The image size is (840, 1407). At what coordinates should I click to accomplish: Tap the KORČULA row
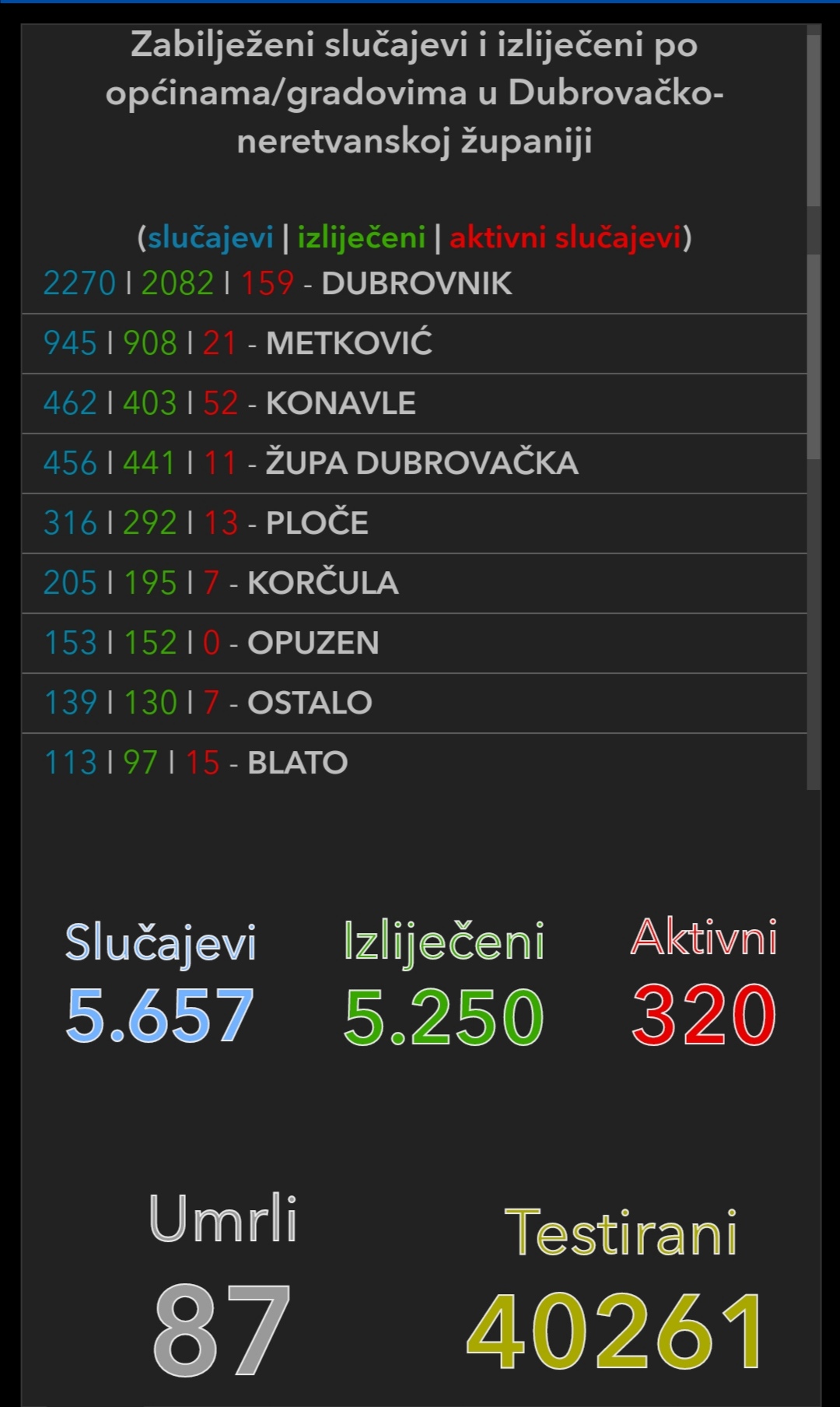pyautogui.click(x=414, y=584)
